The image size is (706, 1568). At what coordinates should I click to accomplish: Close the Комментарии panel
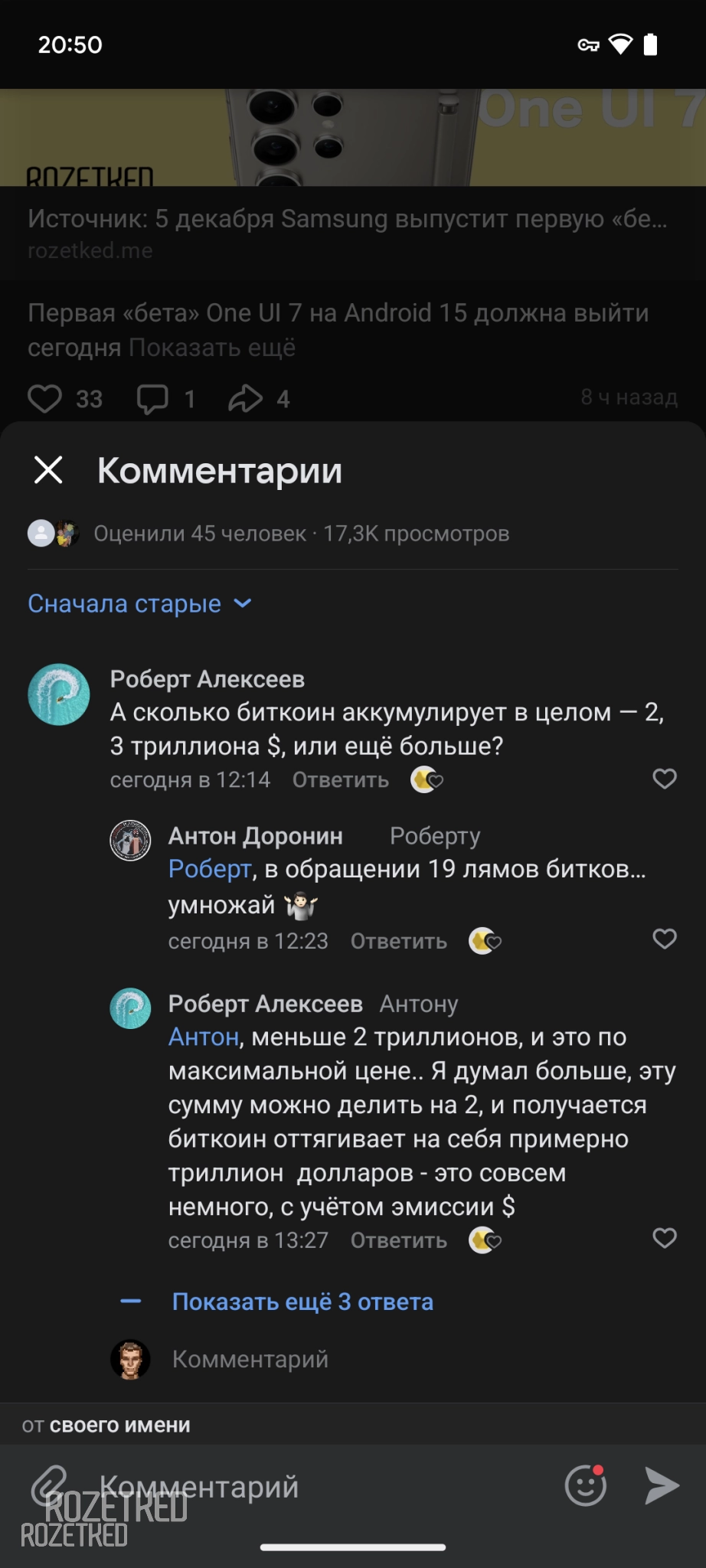(x=48, y=470)
